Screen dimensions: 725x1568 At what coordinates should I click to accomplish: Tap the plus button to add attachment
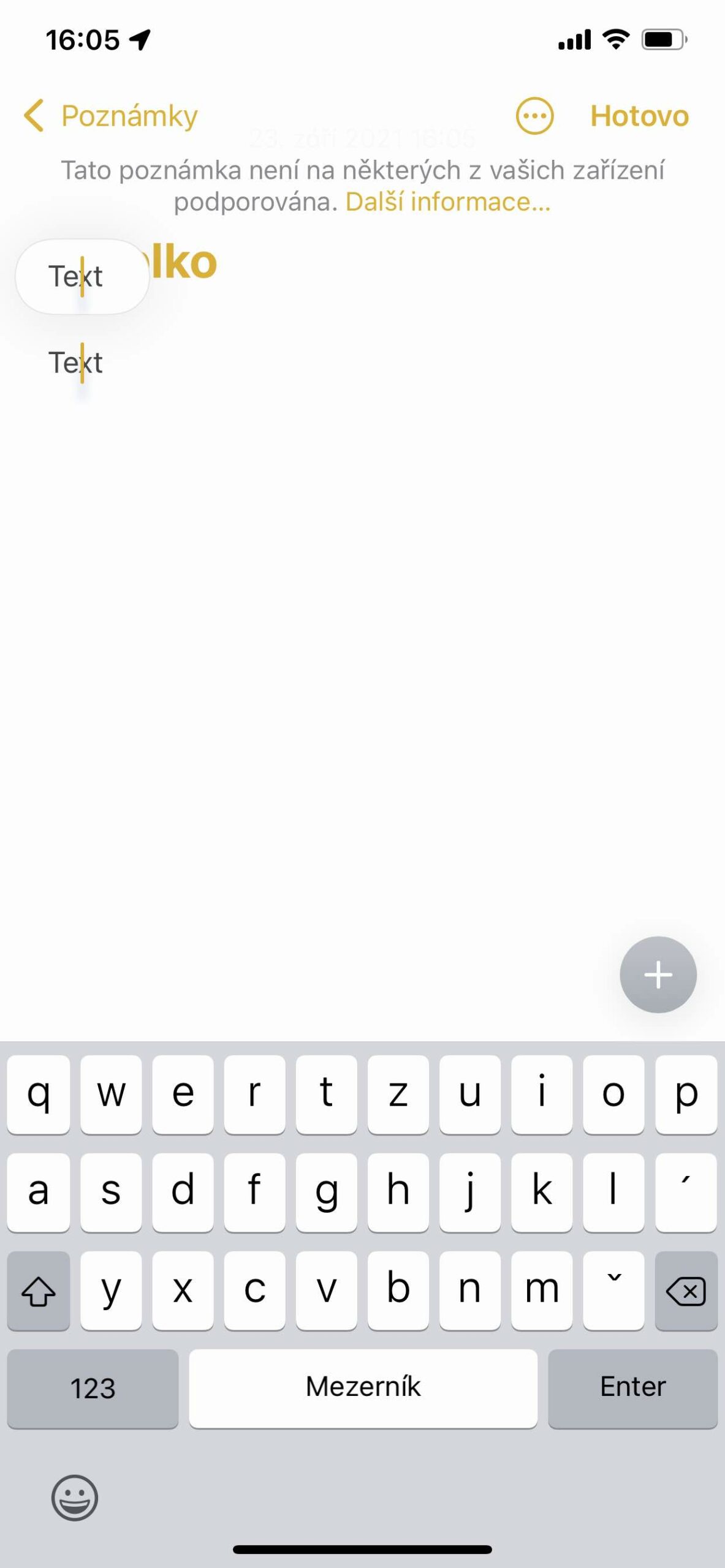(x=657, y=974)
